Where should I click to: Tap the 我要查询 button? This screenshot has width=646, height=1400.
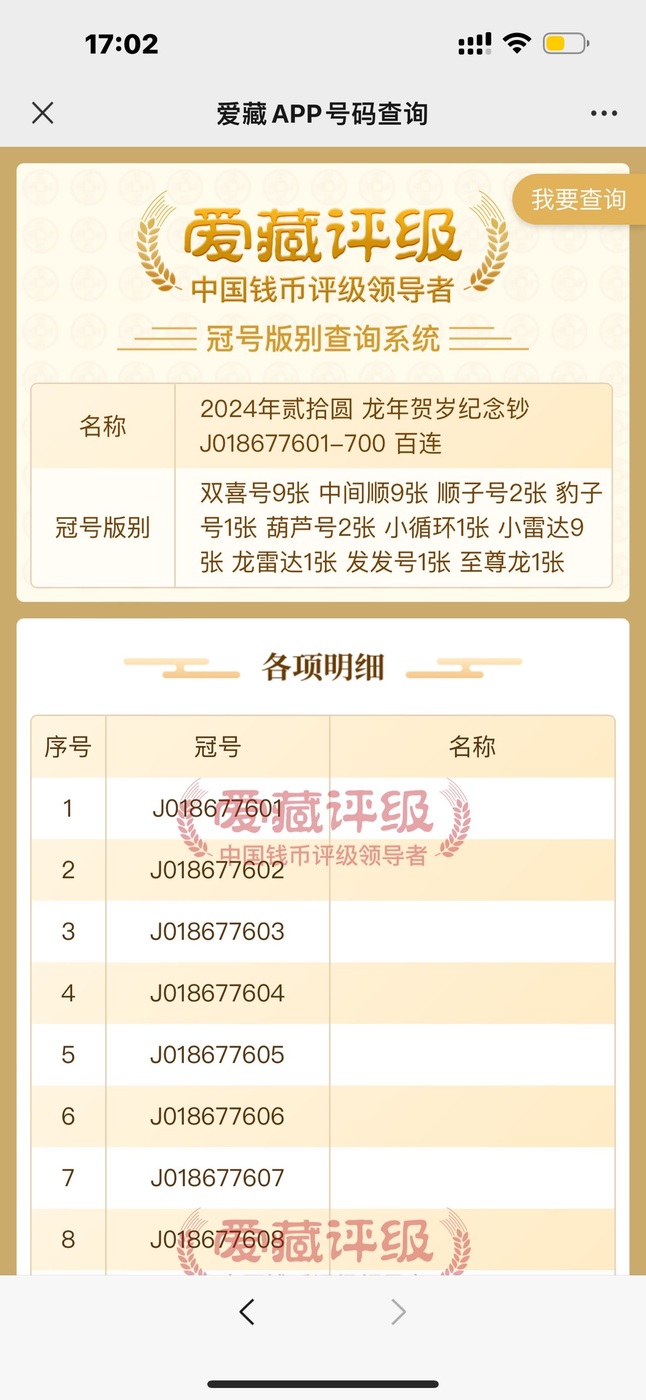[x=578, y=199]
